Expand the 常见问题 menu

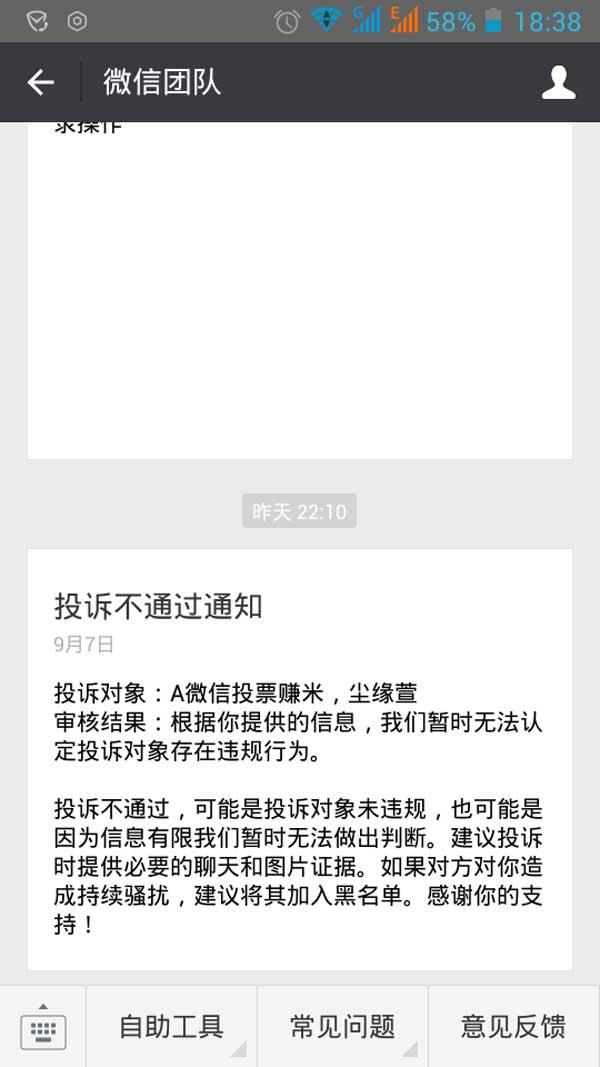342,1026
